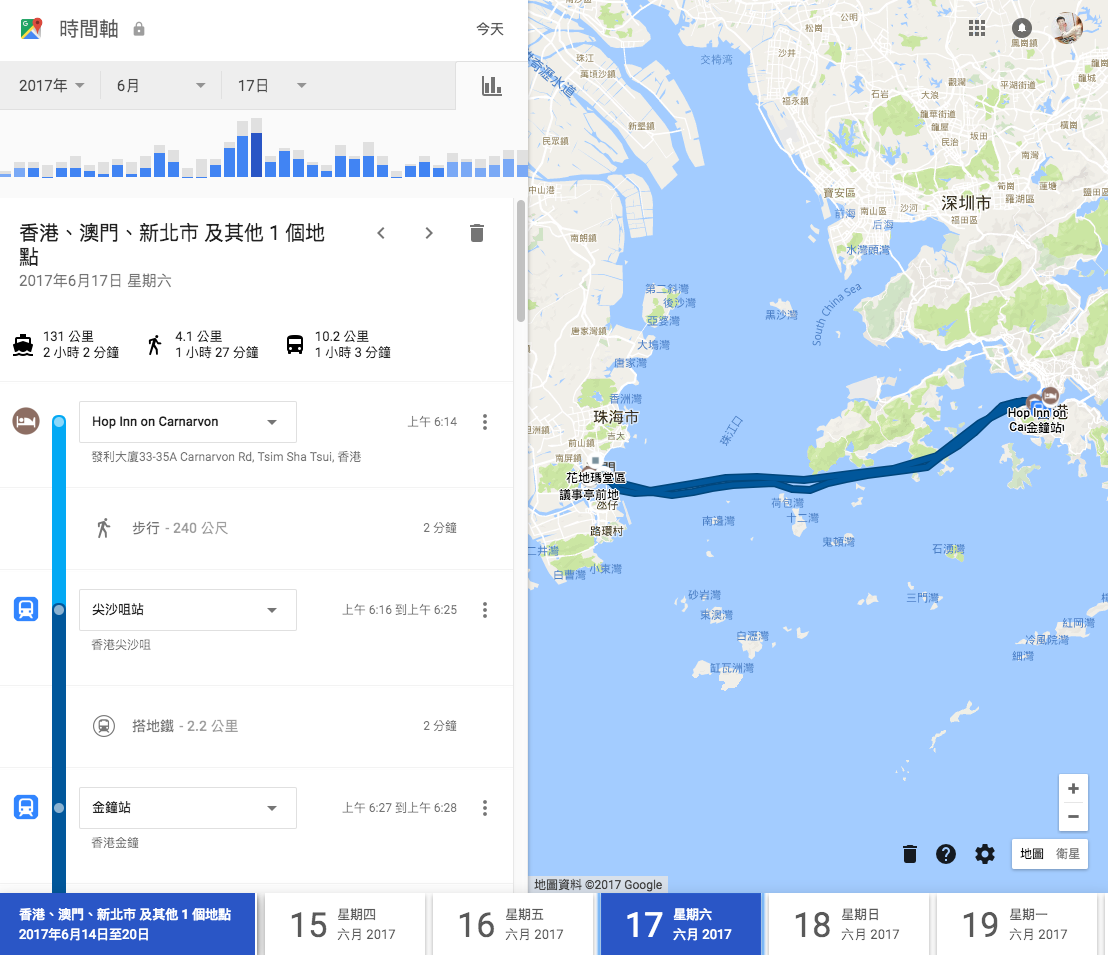Open the 17日 day dropdown
This screenshot has height=955, width=1108.
click(271, 86)
